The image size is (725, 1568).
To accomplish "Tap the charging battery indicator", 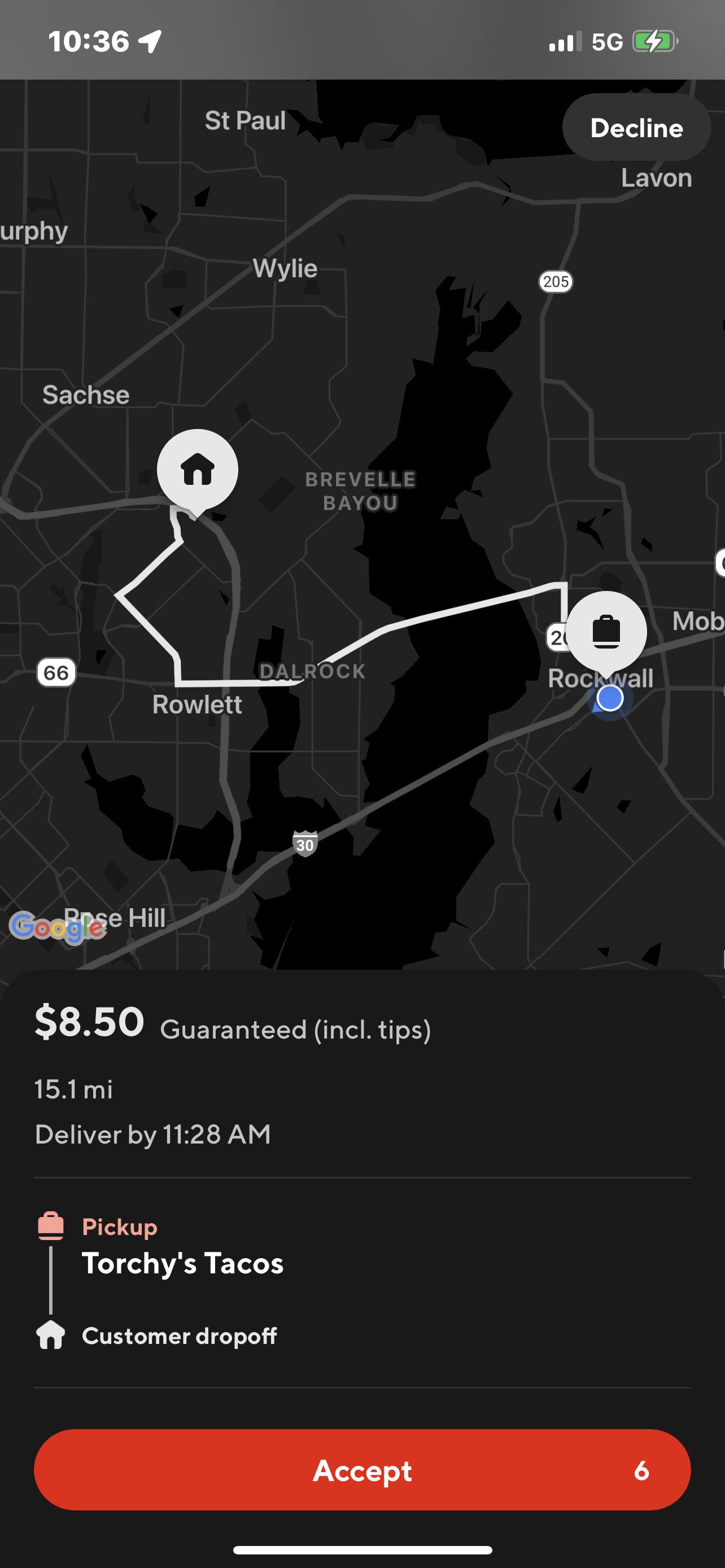I will (654, 41).
